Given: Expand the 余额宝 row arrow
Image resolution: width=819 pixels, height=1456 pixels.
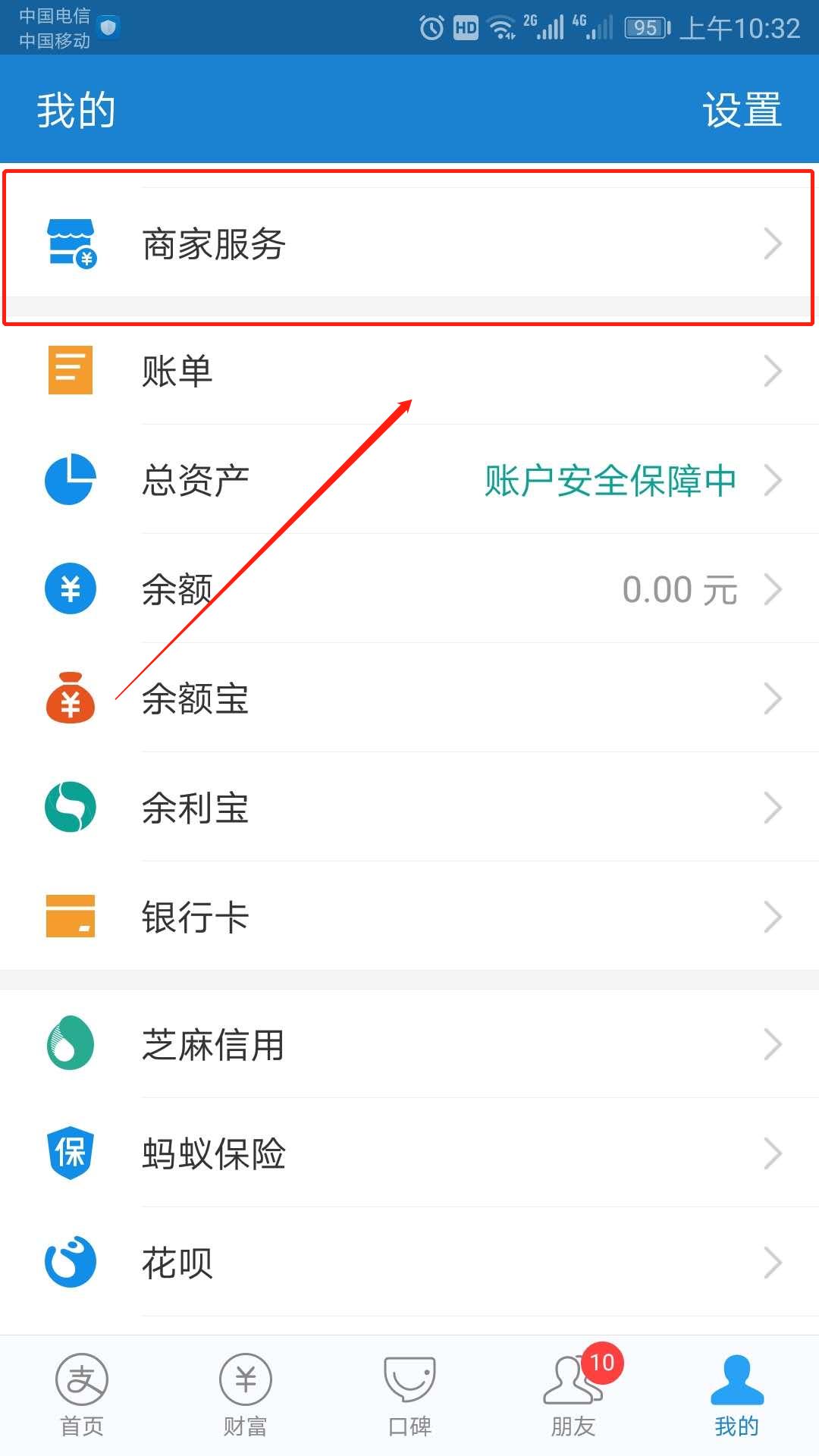Looking at the screenshot, I should click(773, 699).
